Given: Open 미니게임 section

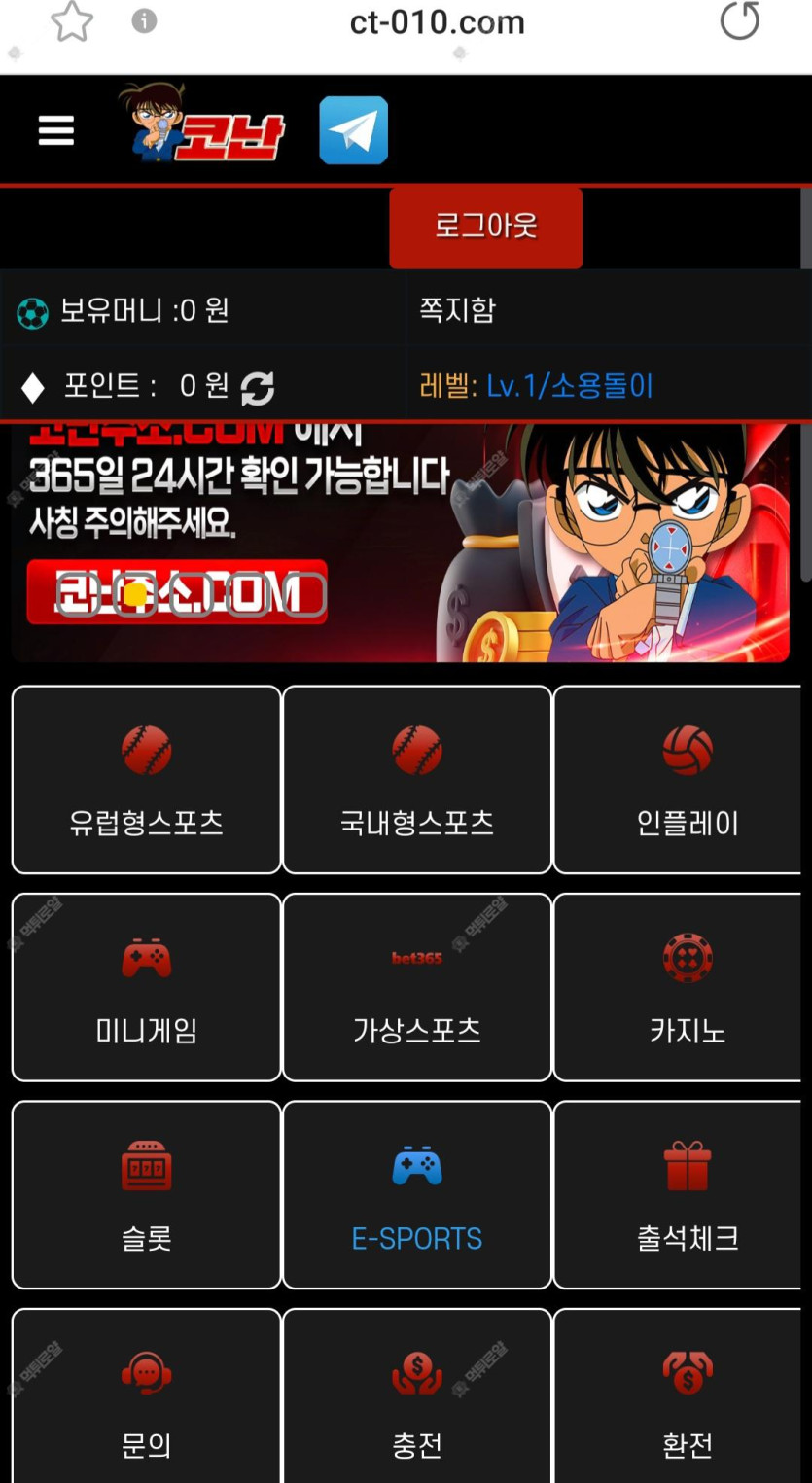Looking at the screenshot, I should [x=147, y=987].
